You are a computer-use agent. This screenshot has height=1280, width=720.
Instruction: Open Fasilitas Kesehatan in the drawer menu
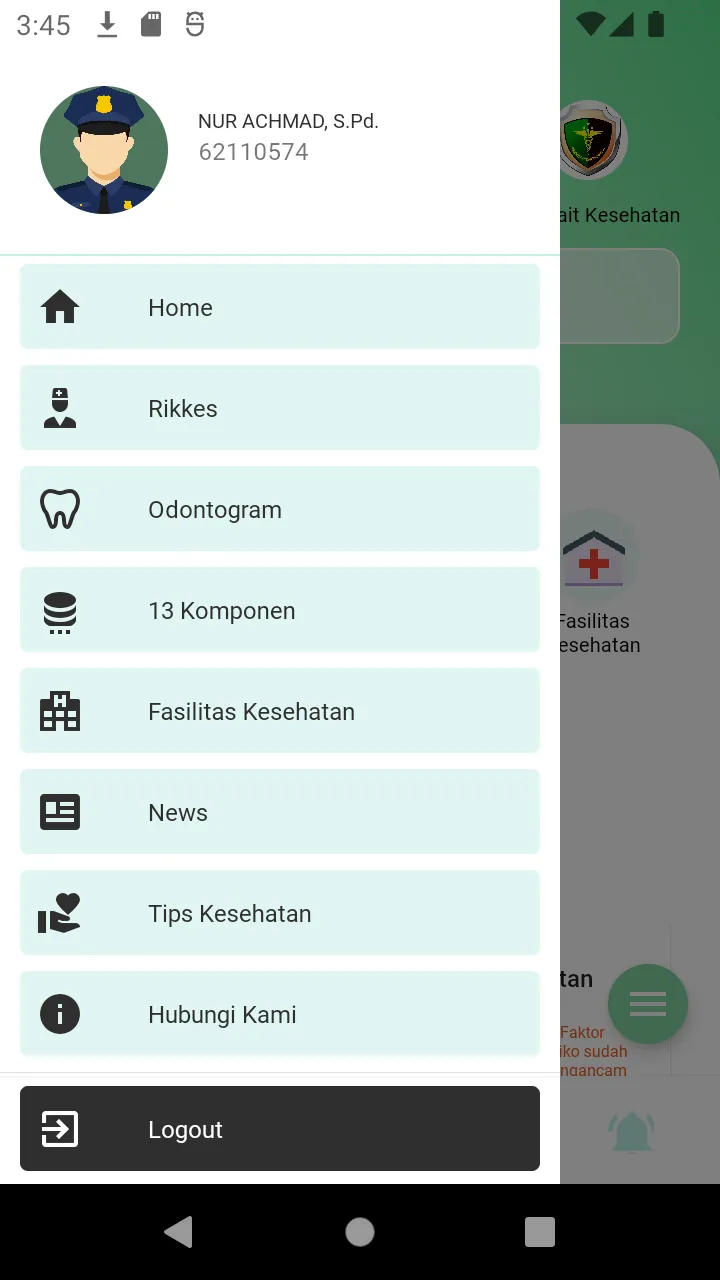pyautogui.click(x=280, y=711)
